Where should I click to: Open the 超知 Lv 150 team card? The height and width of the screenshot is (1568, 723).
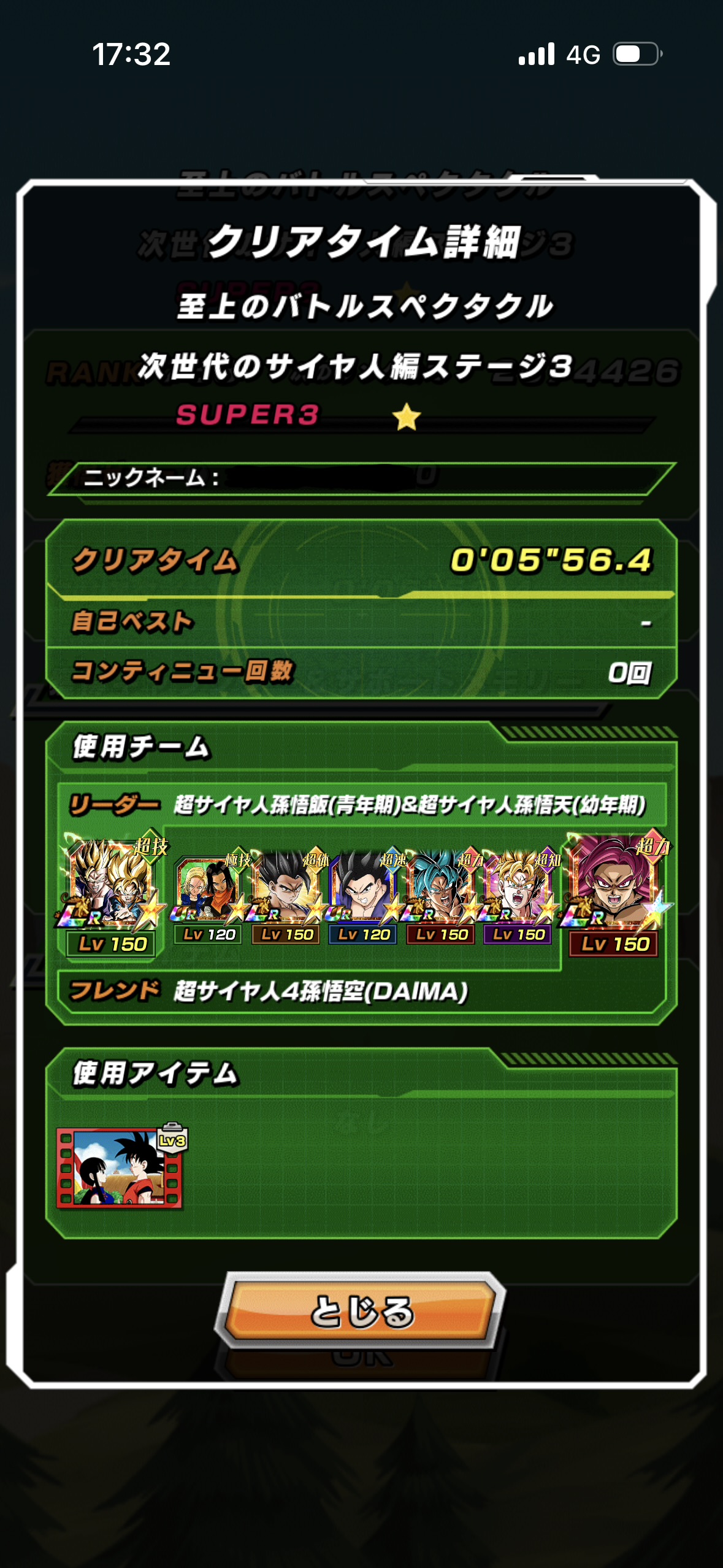point(518,890)
